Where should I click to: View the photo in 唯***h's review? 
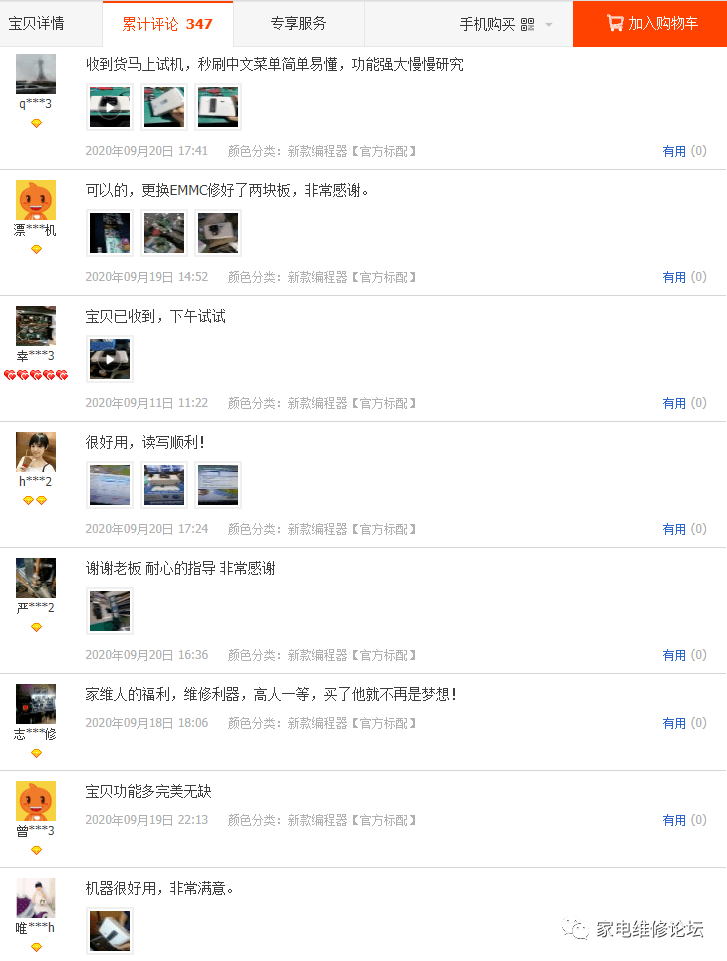(110, 931)
